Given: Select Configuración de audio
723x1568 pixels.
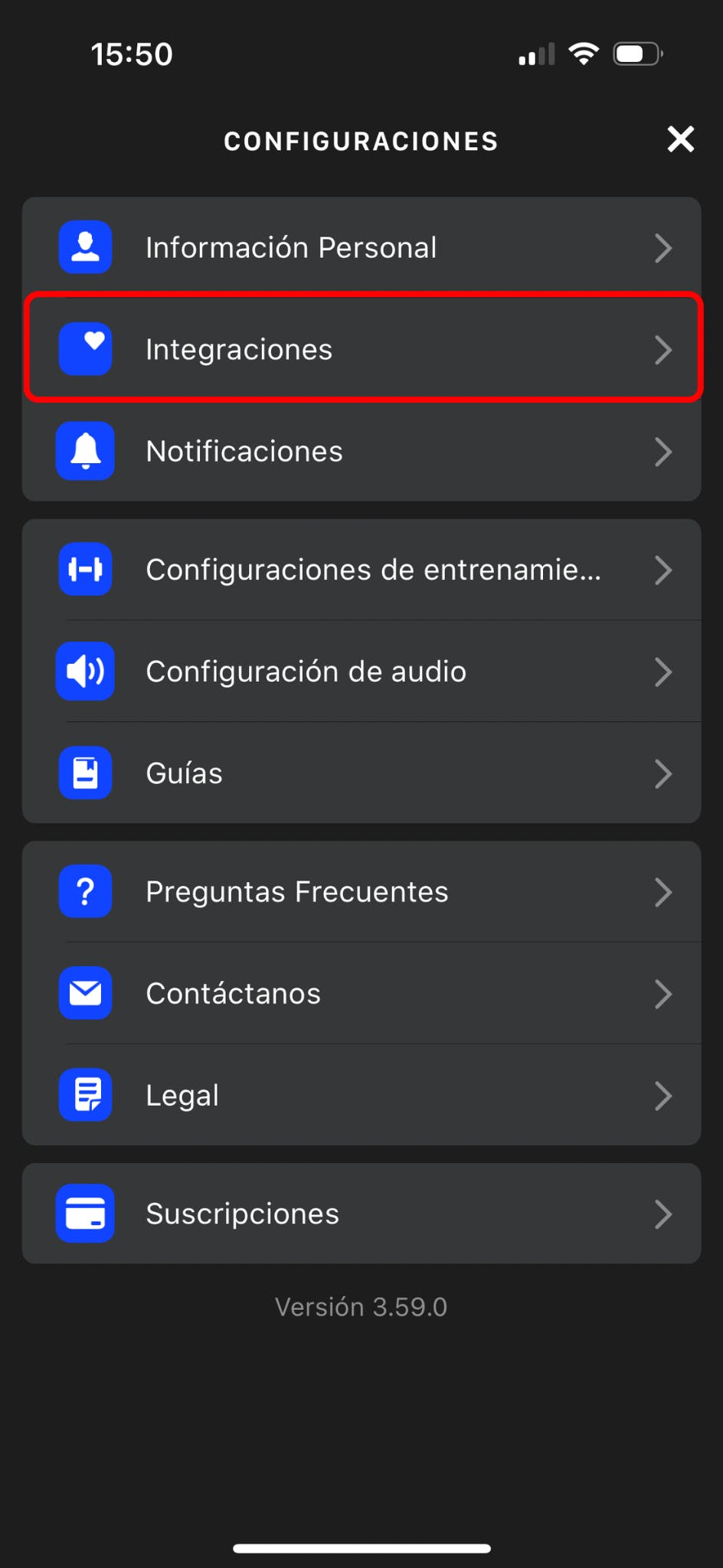Looking at the screenshot, I should [361, 671].
